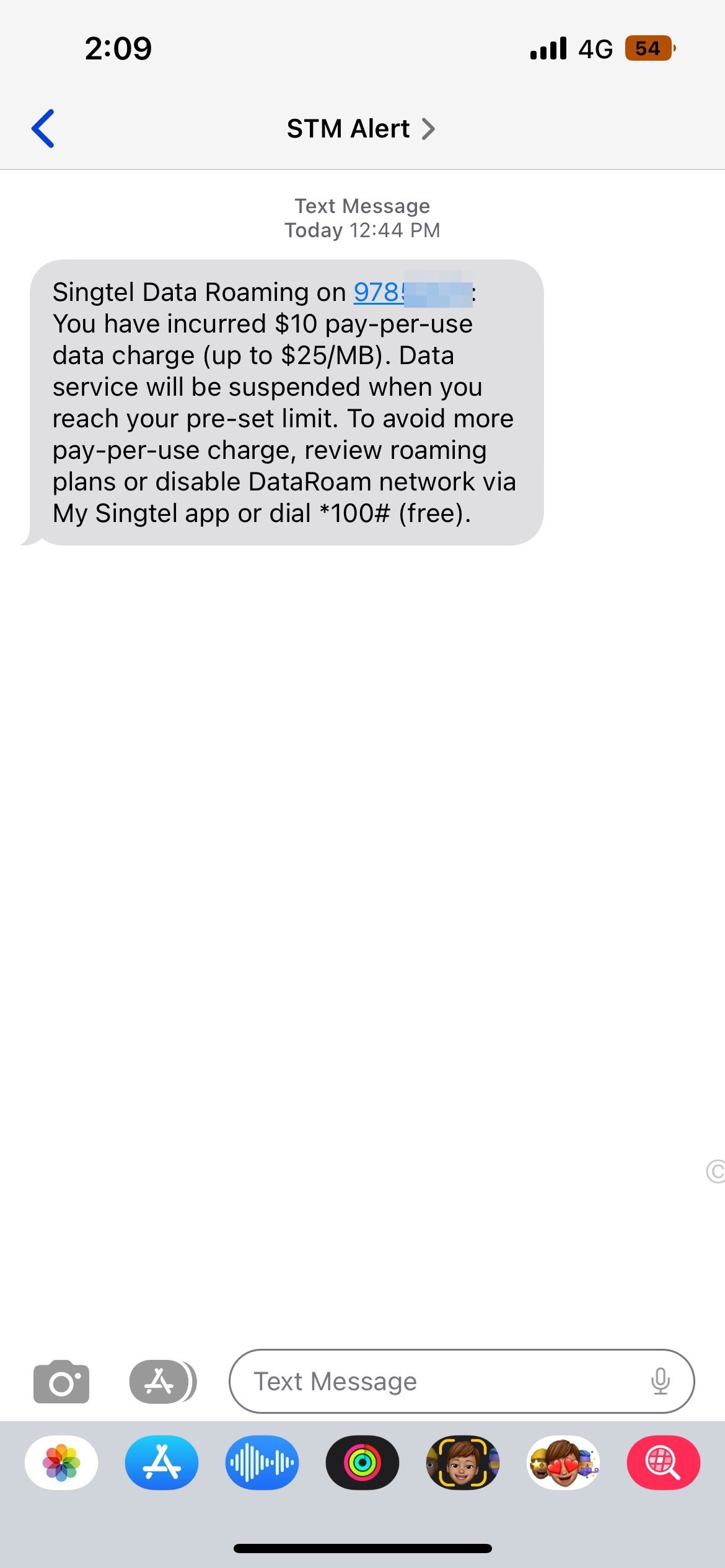This screenshot has width=725, height=1568.
Task: Search images with the red globe icon
Action: coord(664,1463)
